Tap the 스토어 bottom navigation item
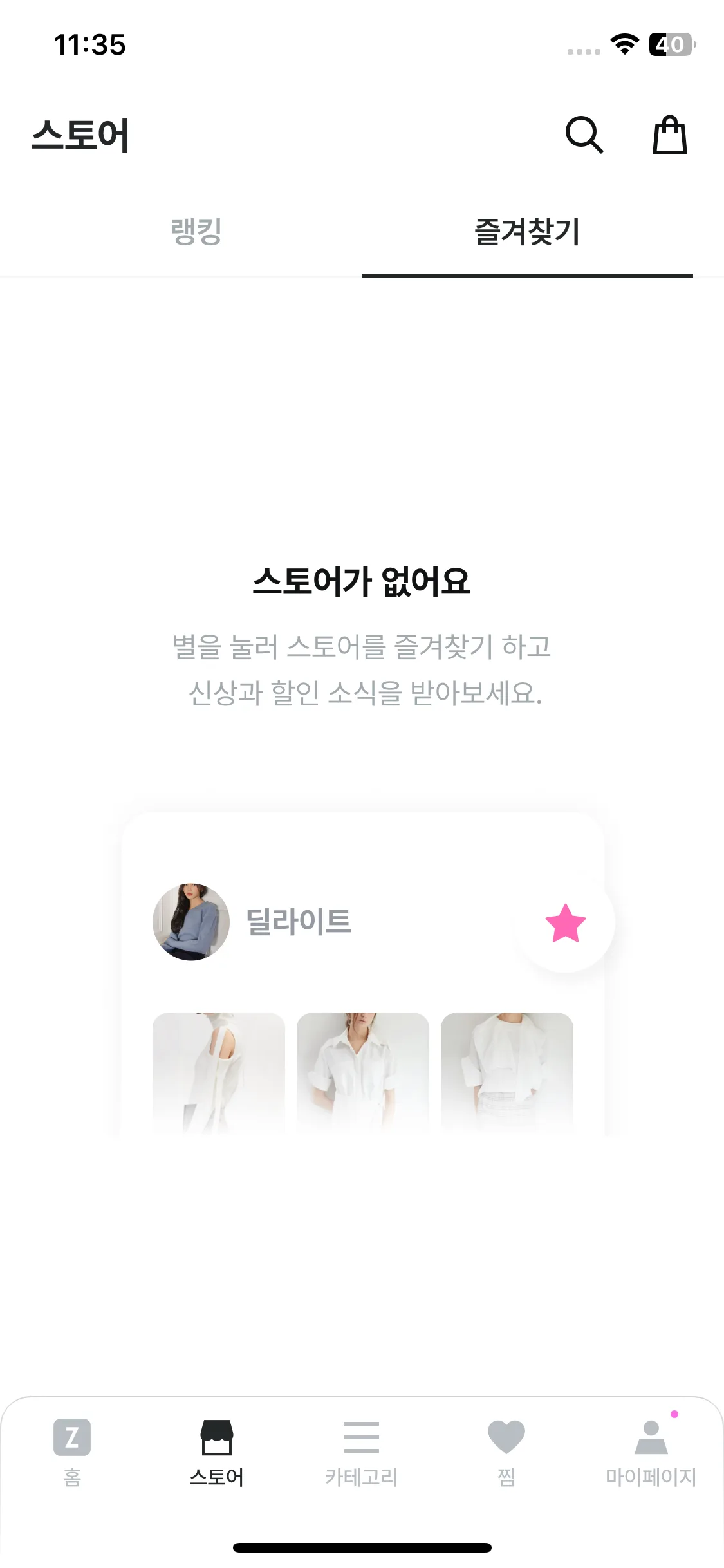Screen dimensions: 724x1568 [x=217, y=1451]
